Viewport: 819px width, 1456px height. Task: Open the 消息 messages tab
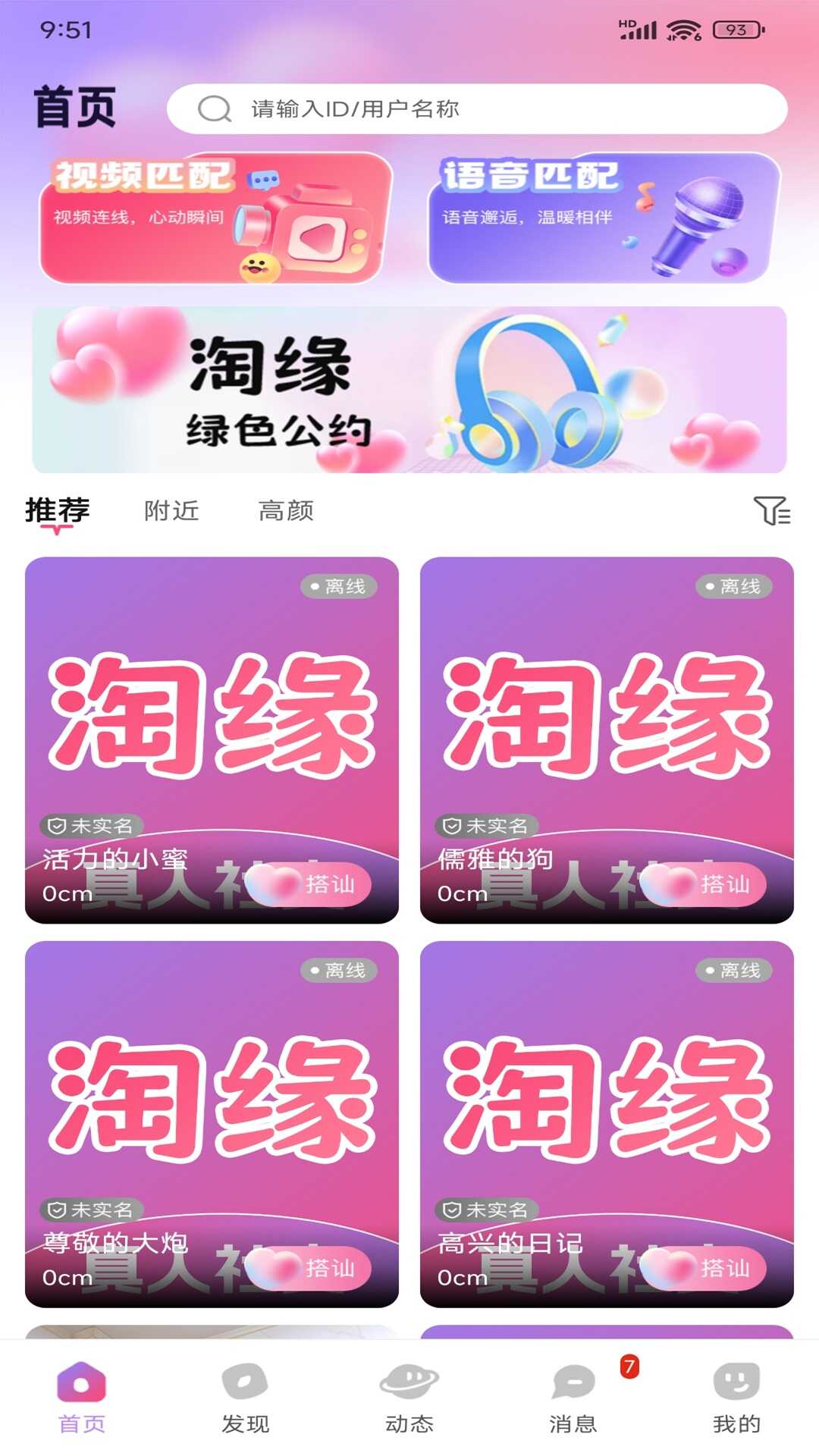pyautogui.click(x=573, y=1397)
